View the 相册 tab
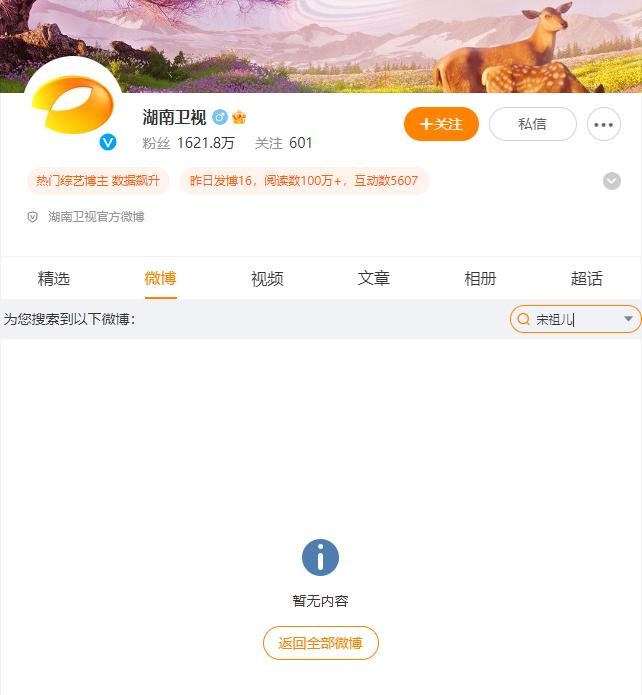642x695 pixels. tap(480, 279)
